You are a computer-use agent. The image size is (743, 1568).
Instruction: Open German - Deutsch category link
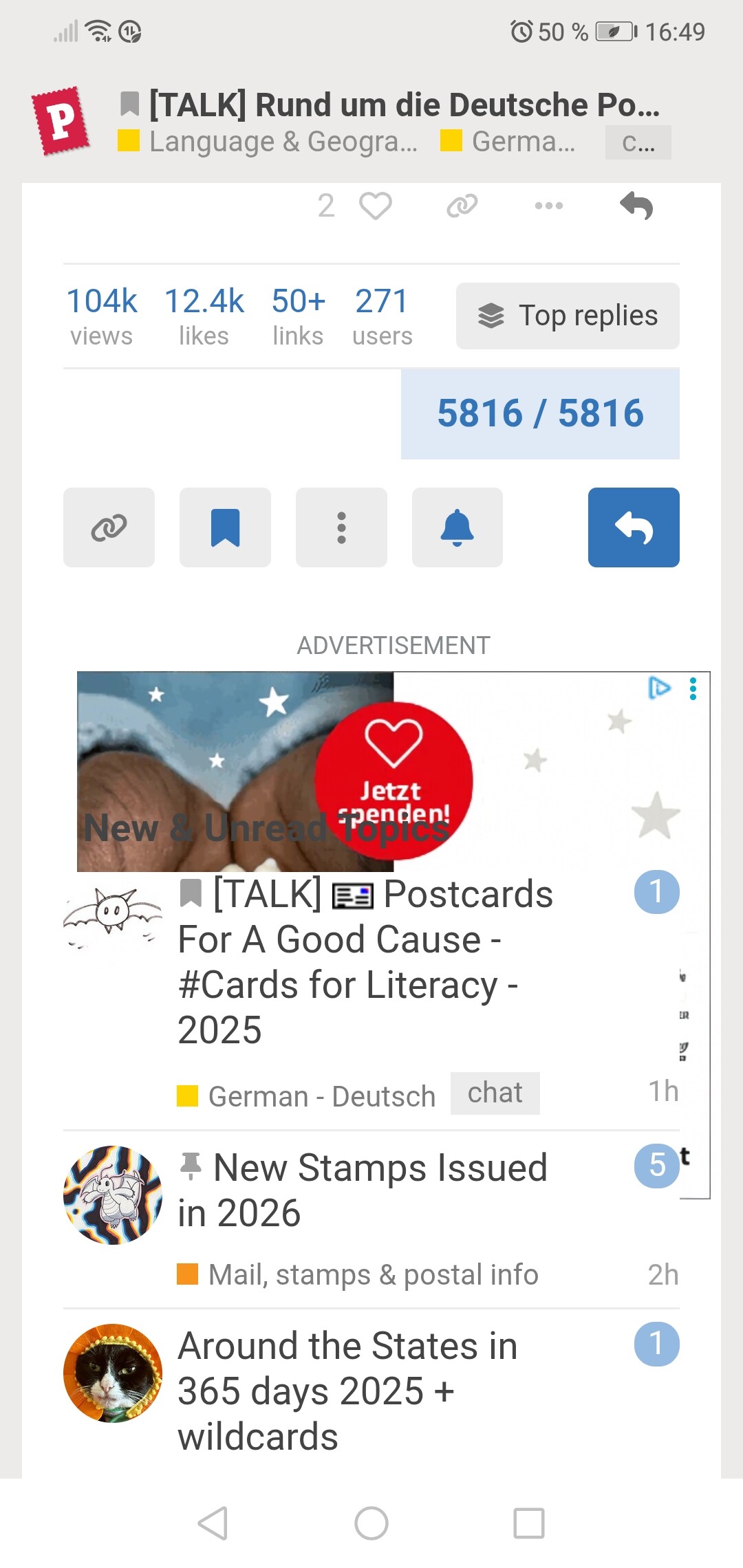321,1096
